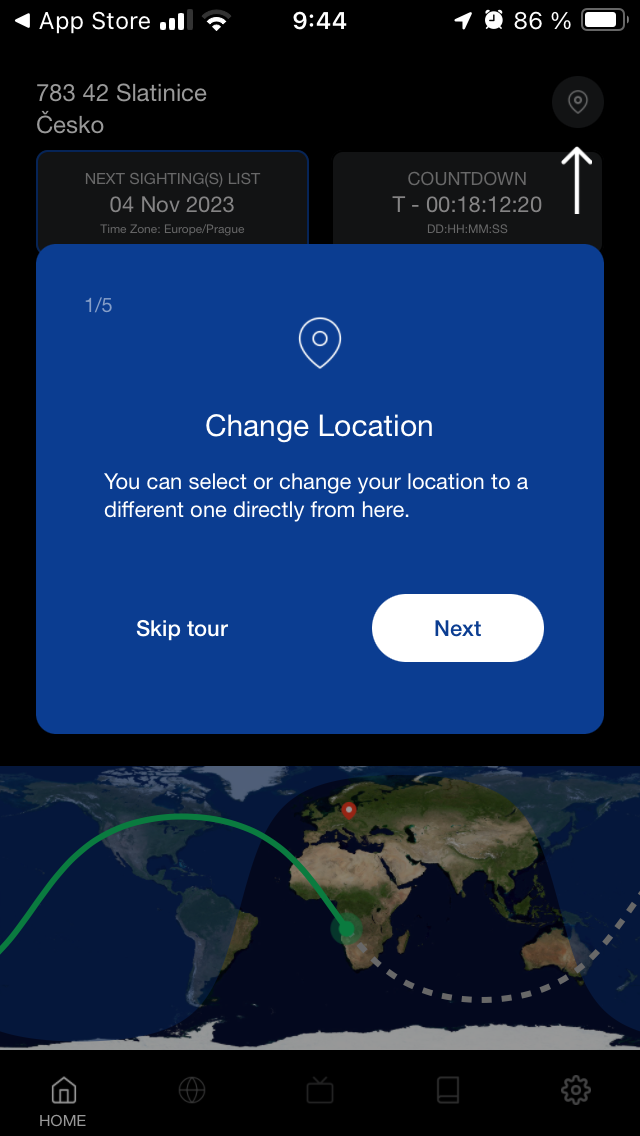Screen dimensions: 640x1136
Task: Switch to the Home tab
Action: (x=63, y=1099)
